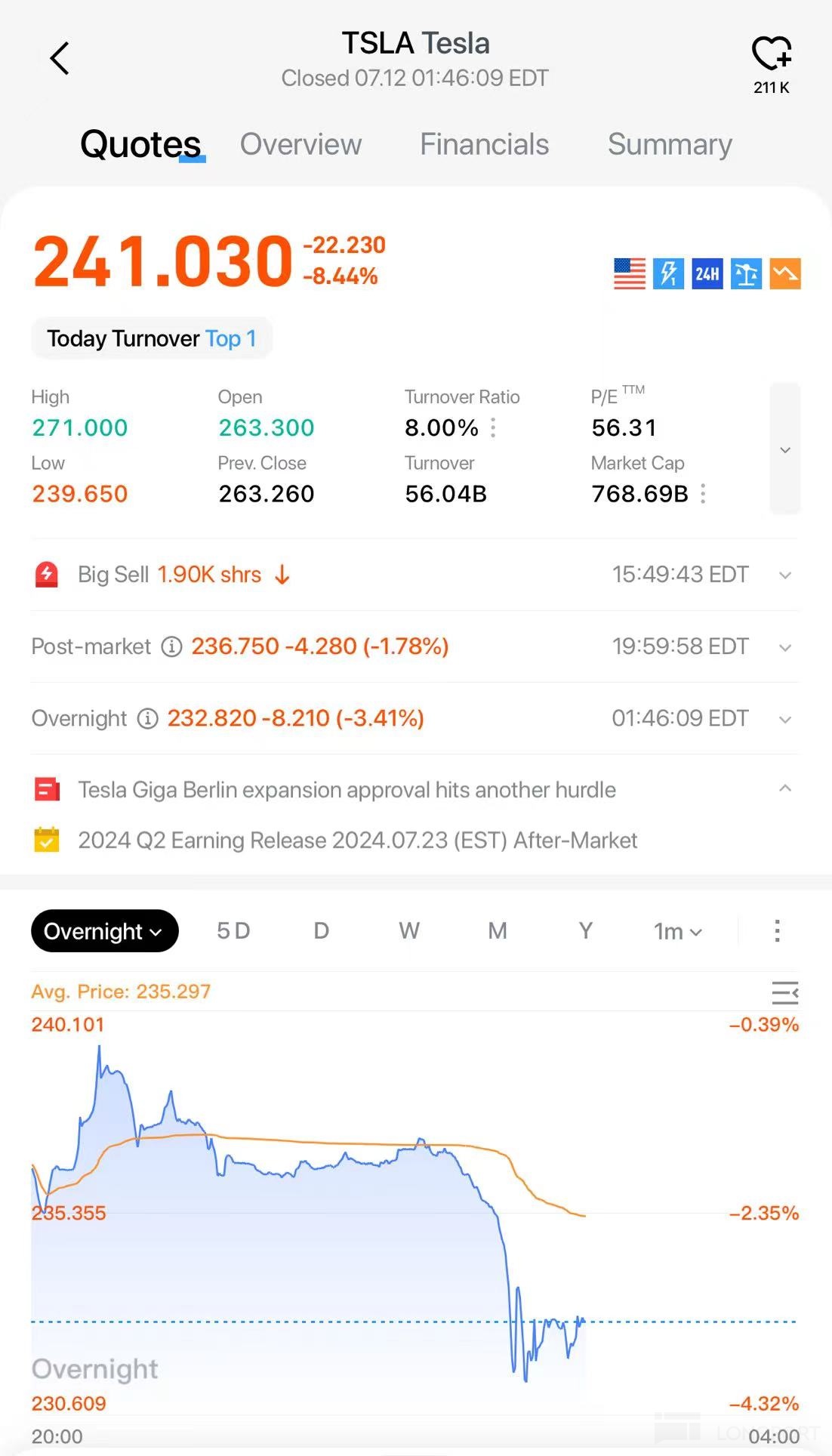Open Tesla Giga Berlin expansion news

347,790
